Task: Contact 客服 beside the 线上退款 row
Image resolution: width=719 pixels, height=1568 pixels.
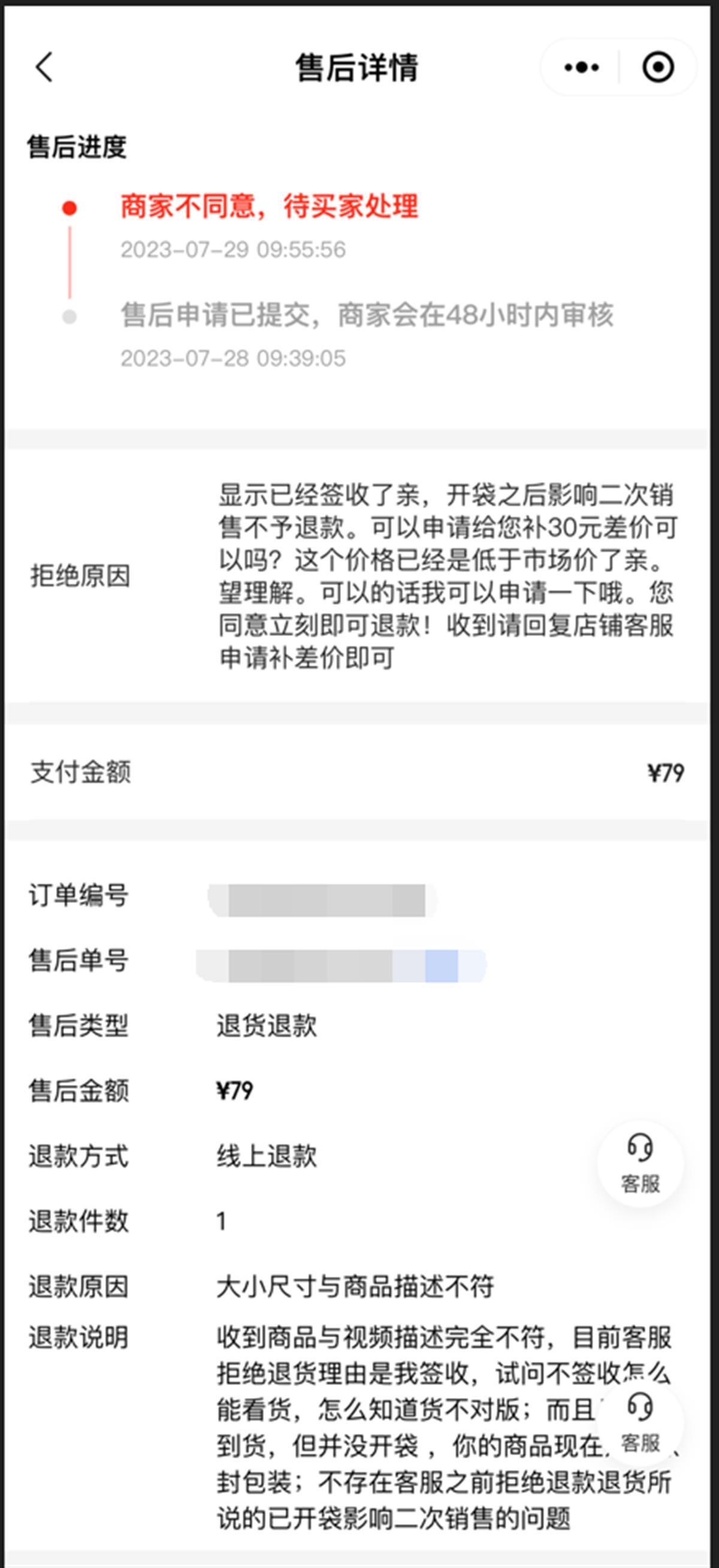Action: (x=641, y=1164)
